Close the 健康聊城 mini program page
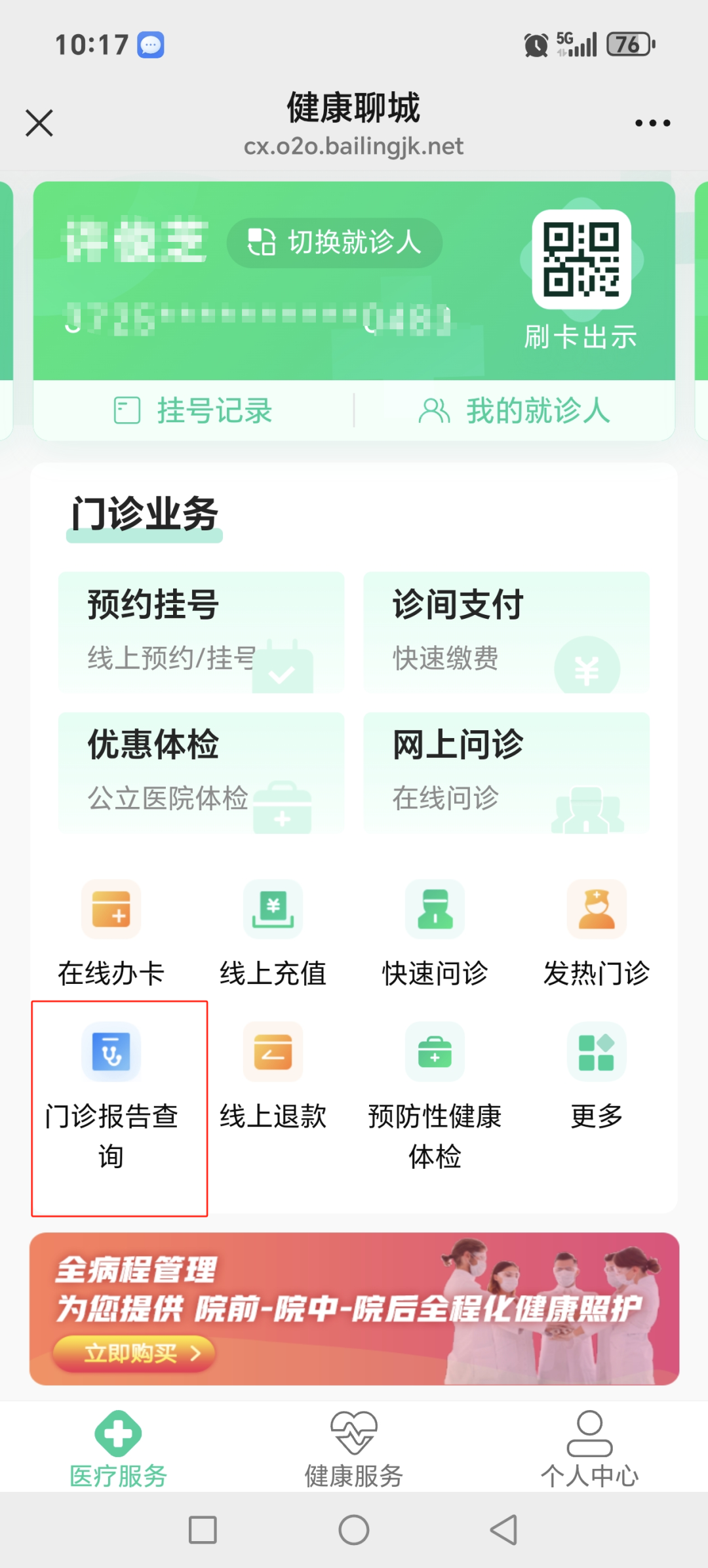The width and height of the screenshot is (708, 1568). pos(39,123)
